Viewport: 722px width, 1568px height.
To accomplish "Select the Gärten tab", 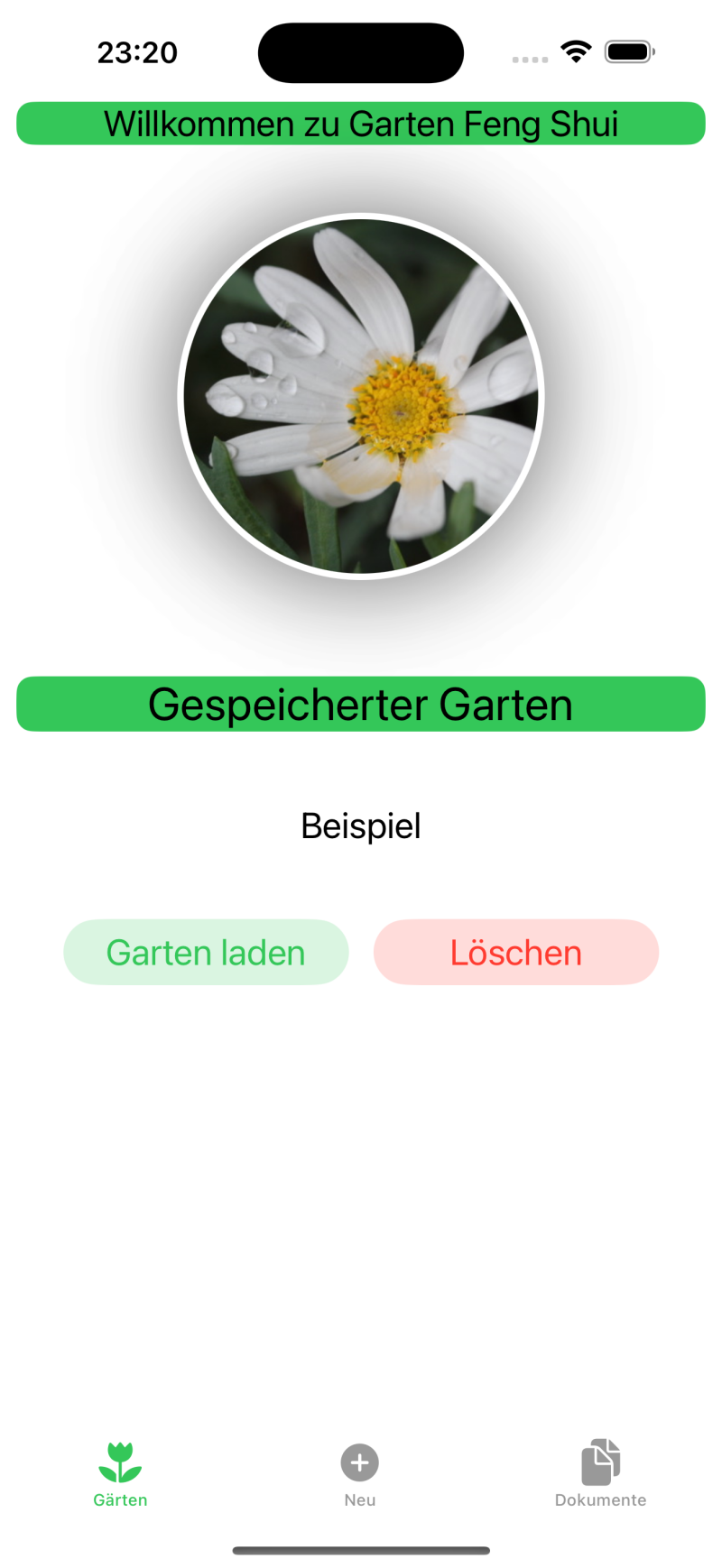I will (x=120, y=1474).
